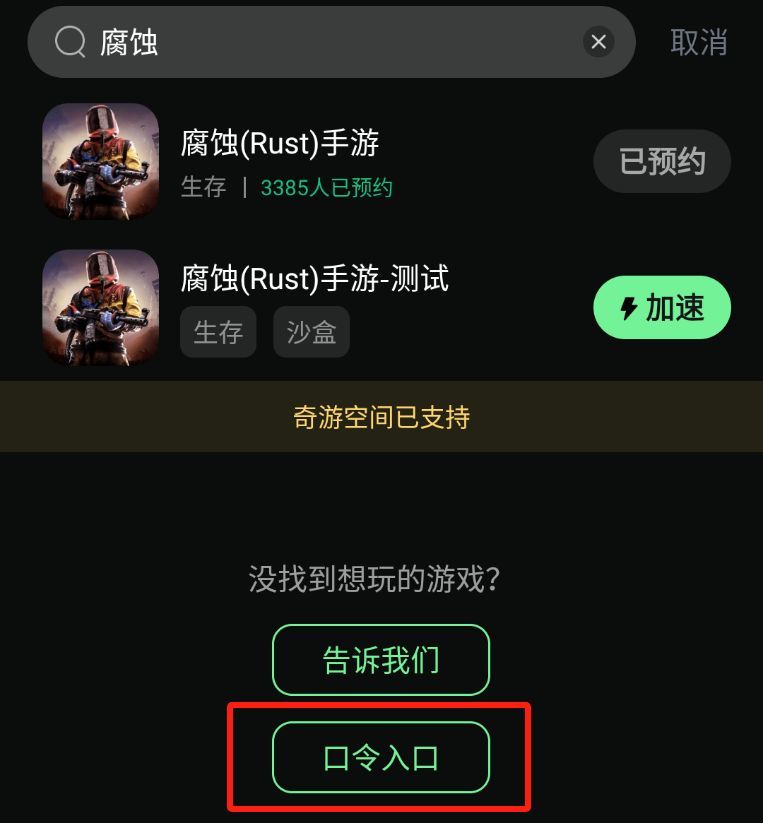Screen dimensions: 763x823
Task: Tap the clear (X) icon in search bar
Action: coord(598,42)
